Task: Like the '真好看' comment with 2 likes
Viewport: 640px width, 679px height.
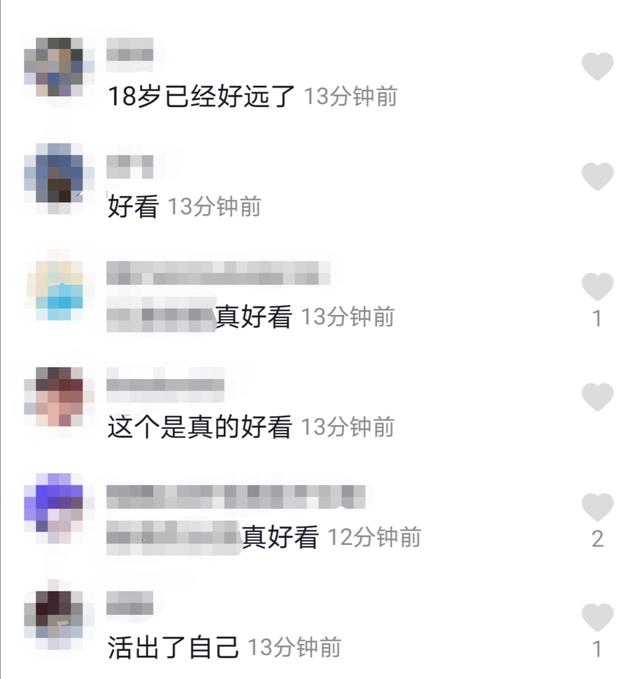Action: pos(597,507)
